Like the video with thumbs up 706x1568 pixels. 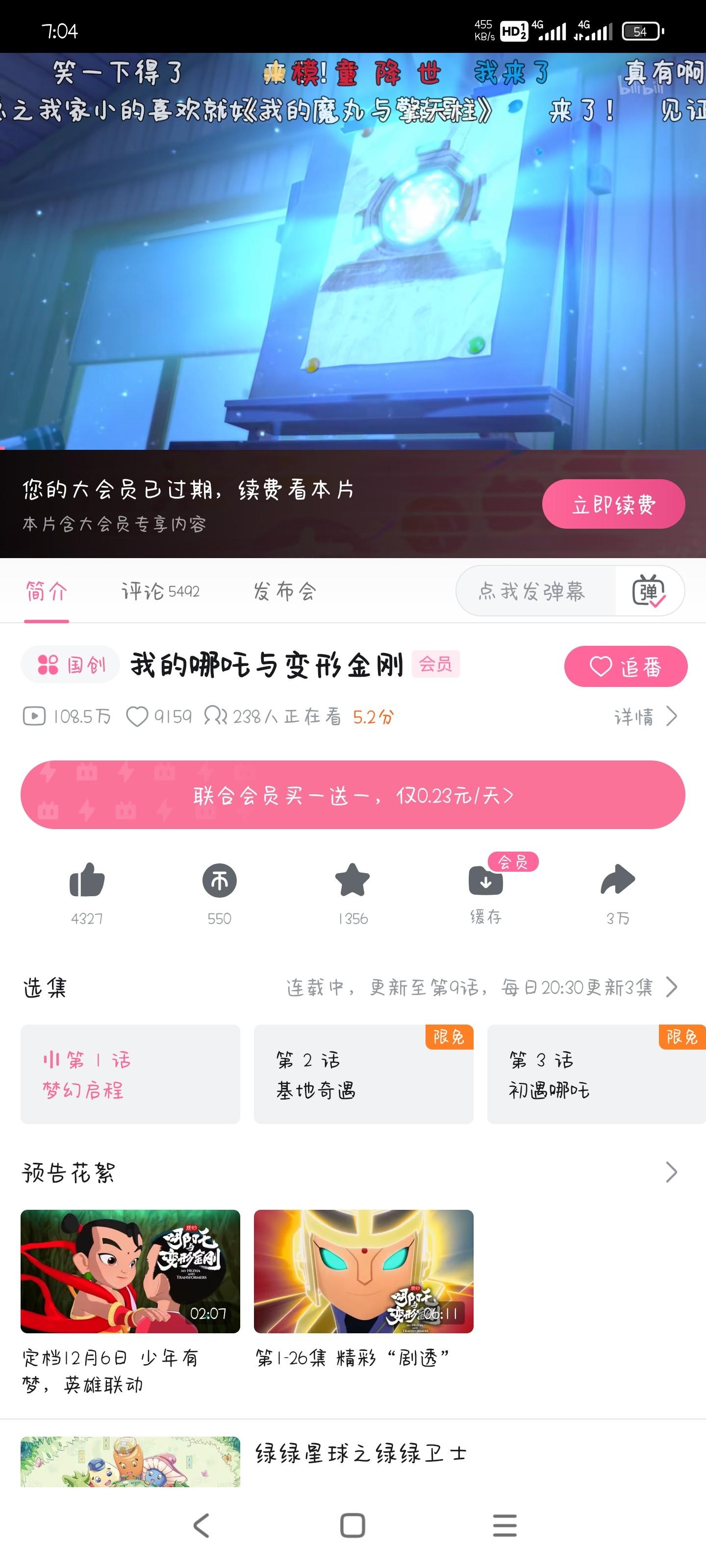pos(87,882)
